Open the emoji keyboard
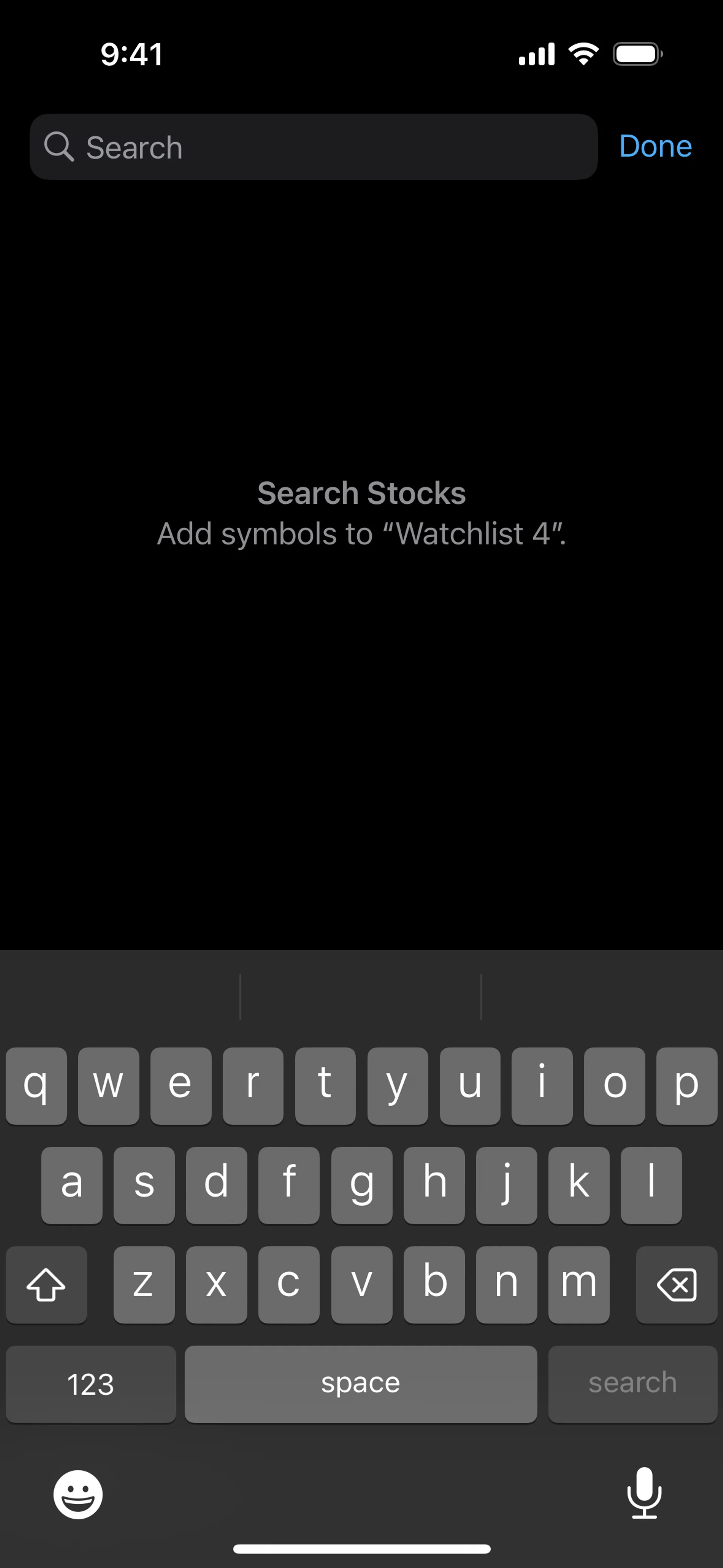 pos(78,1494)
